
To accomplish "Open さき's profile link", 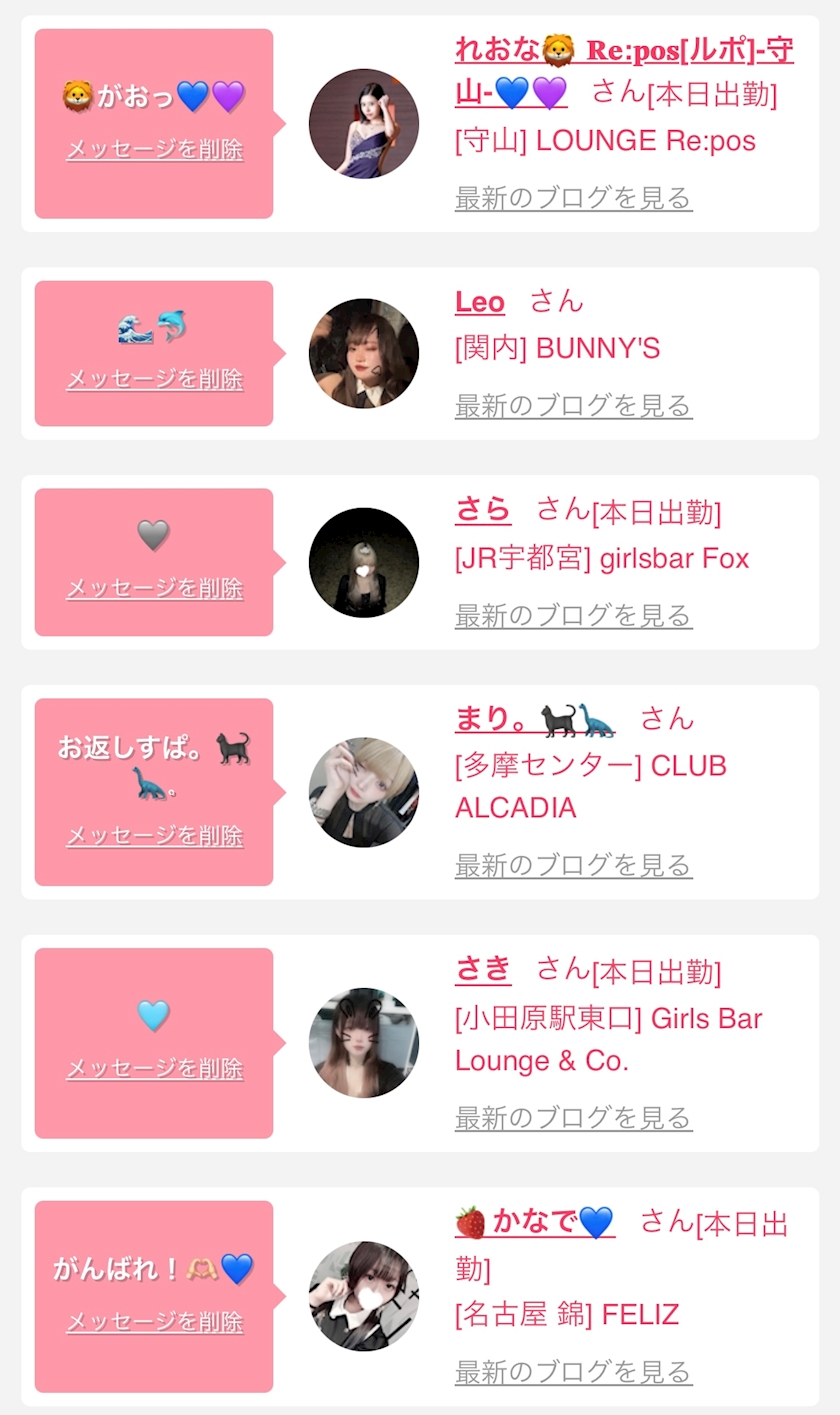I will click(x=483, y=969).
